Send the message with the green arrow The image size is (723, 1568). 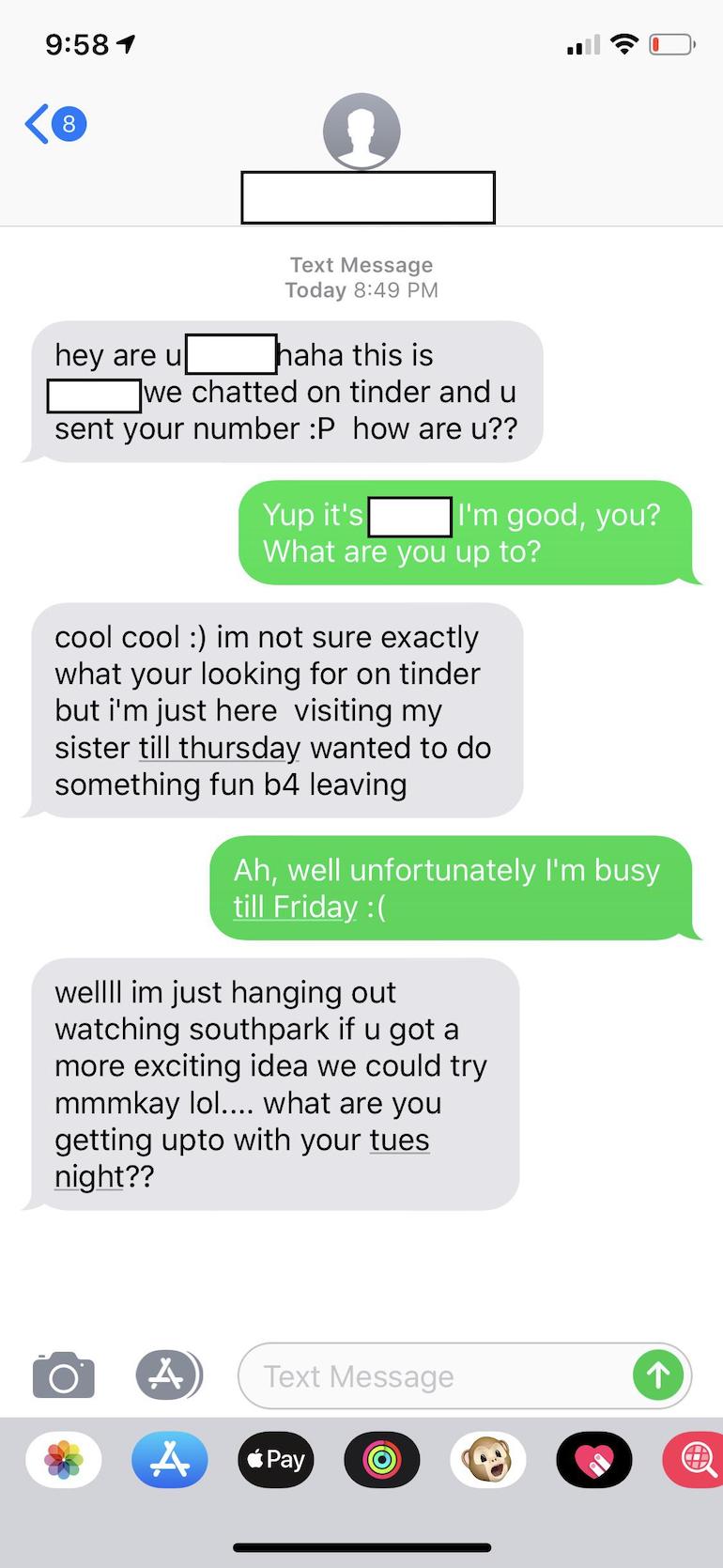[657, 1375]
